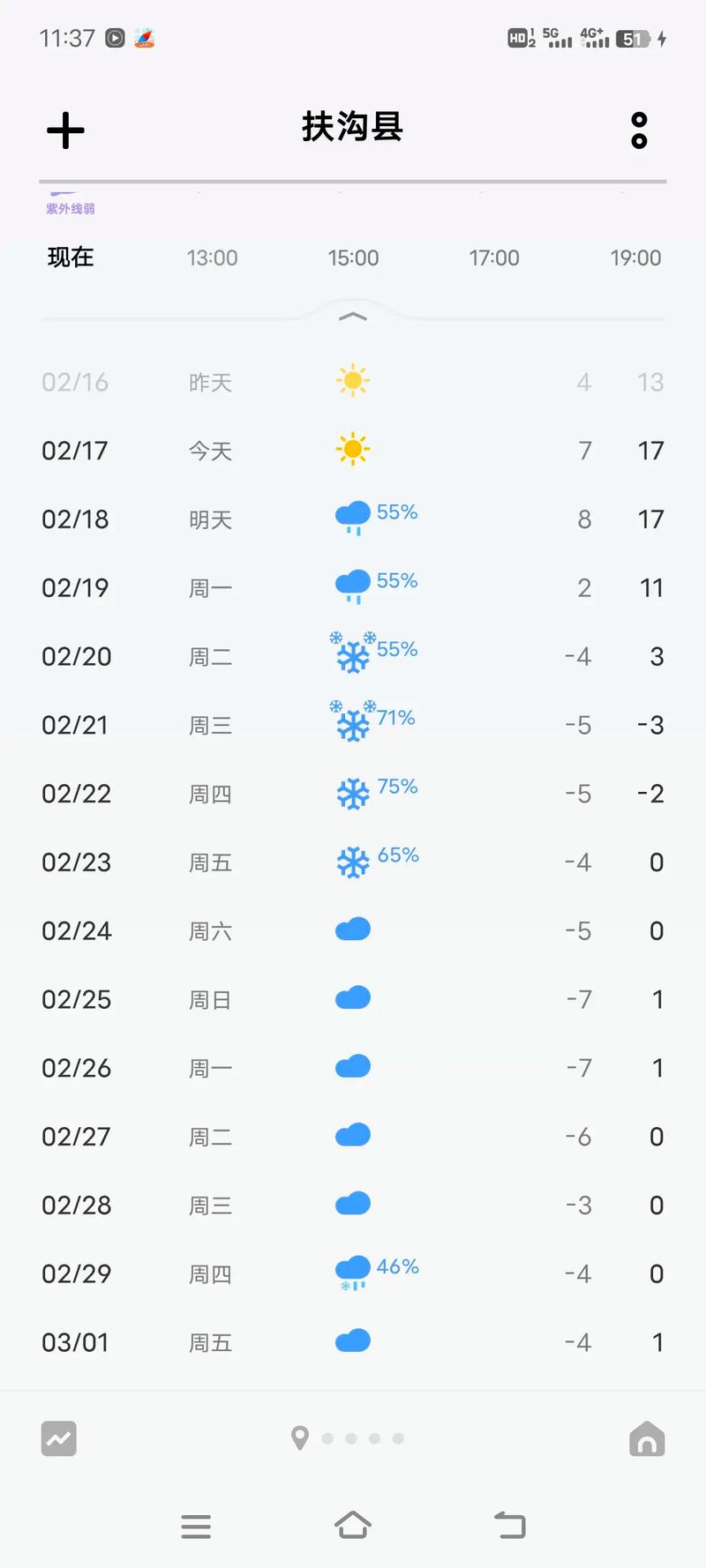Open the trend chart icon at bottom left

pos(58,1438)
